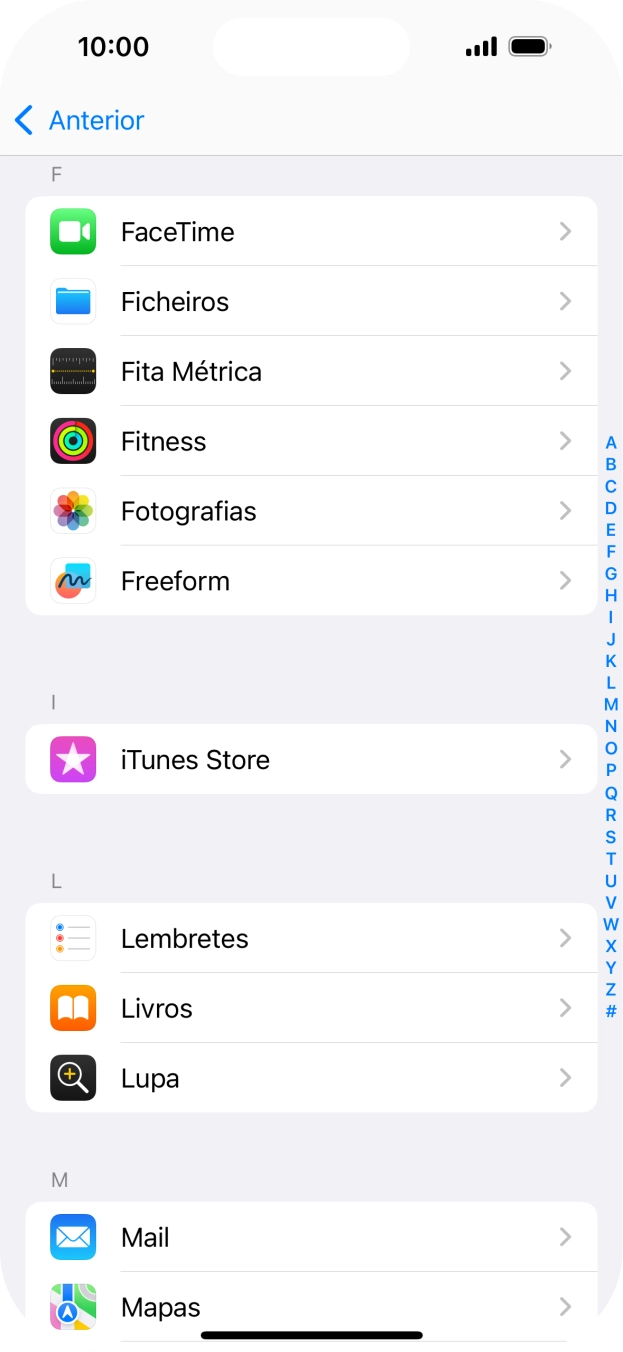Viewport: 623px width, 1352px height.
Task: Open FaceTime settings
Action: tap(311, 232)
